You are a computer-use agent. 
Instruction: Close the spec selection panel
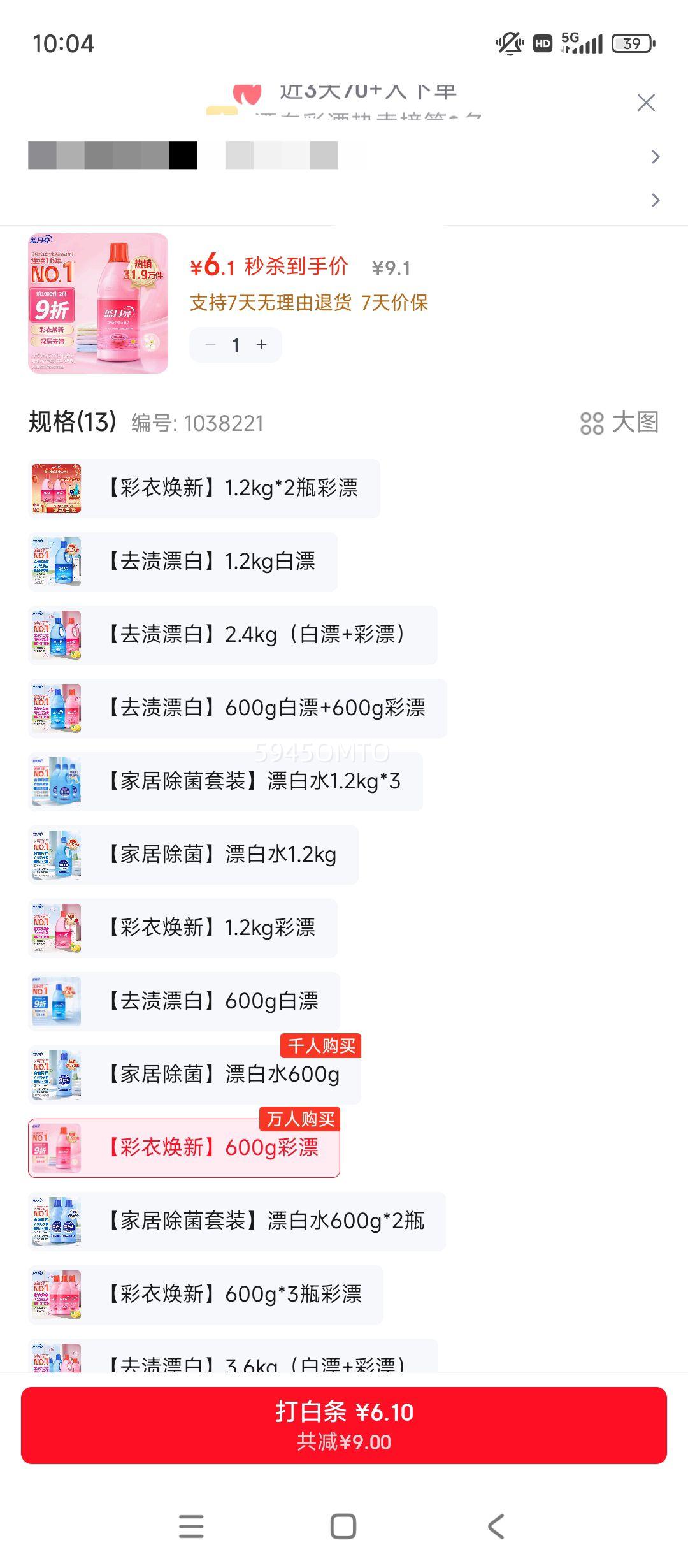(x=647, y=102)
